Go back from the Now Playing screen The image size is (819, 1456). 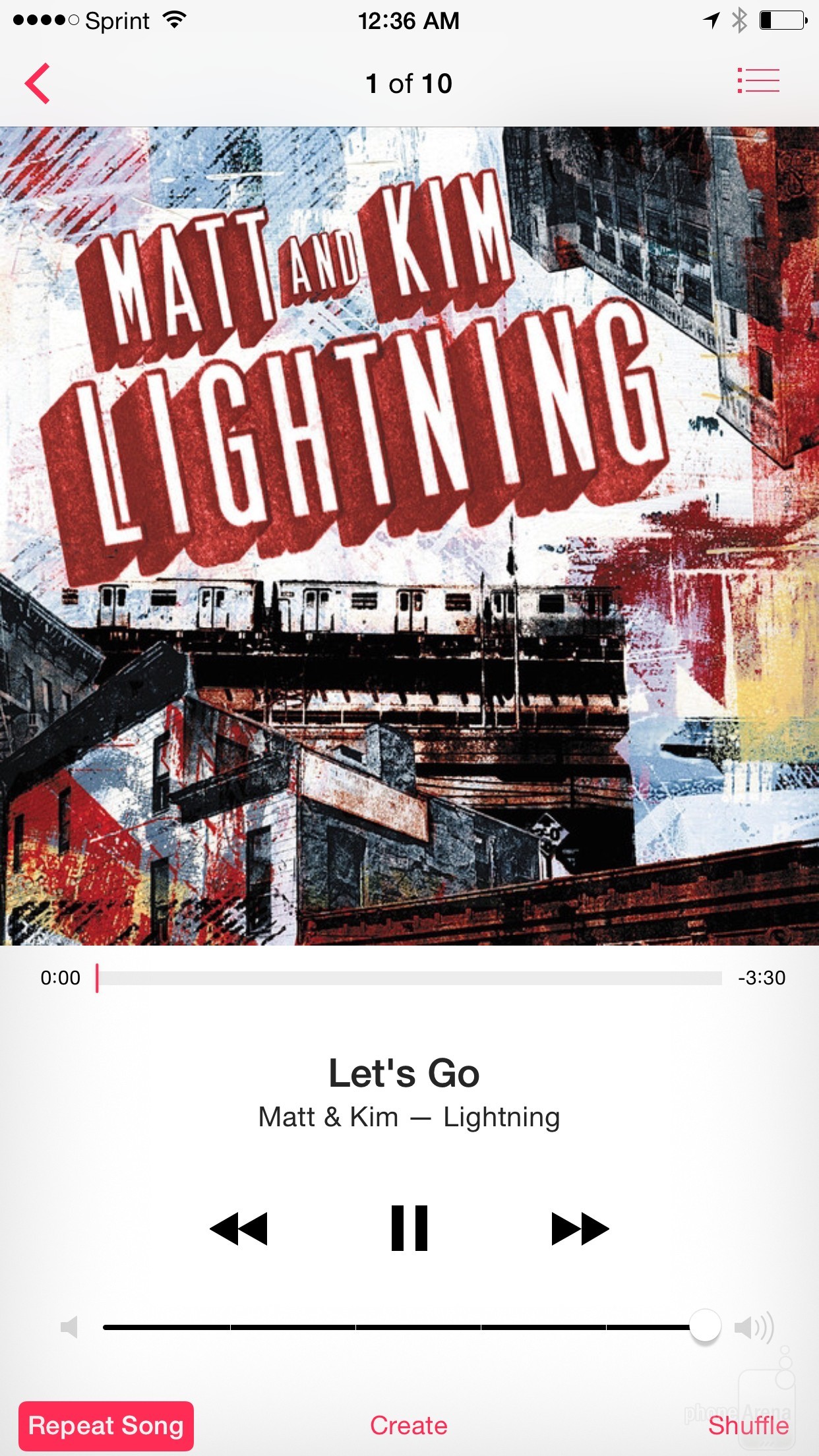[x=38, y=84]
